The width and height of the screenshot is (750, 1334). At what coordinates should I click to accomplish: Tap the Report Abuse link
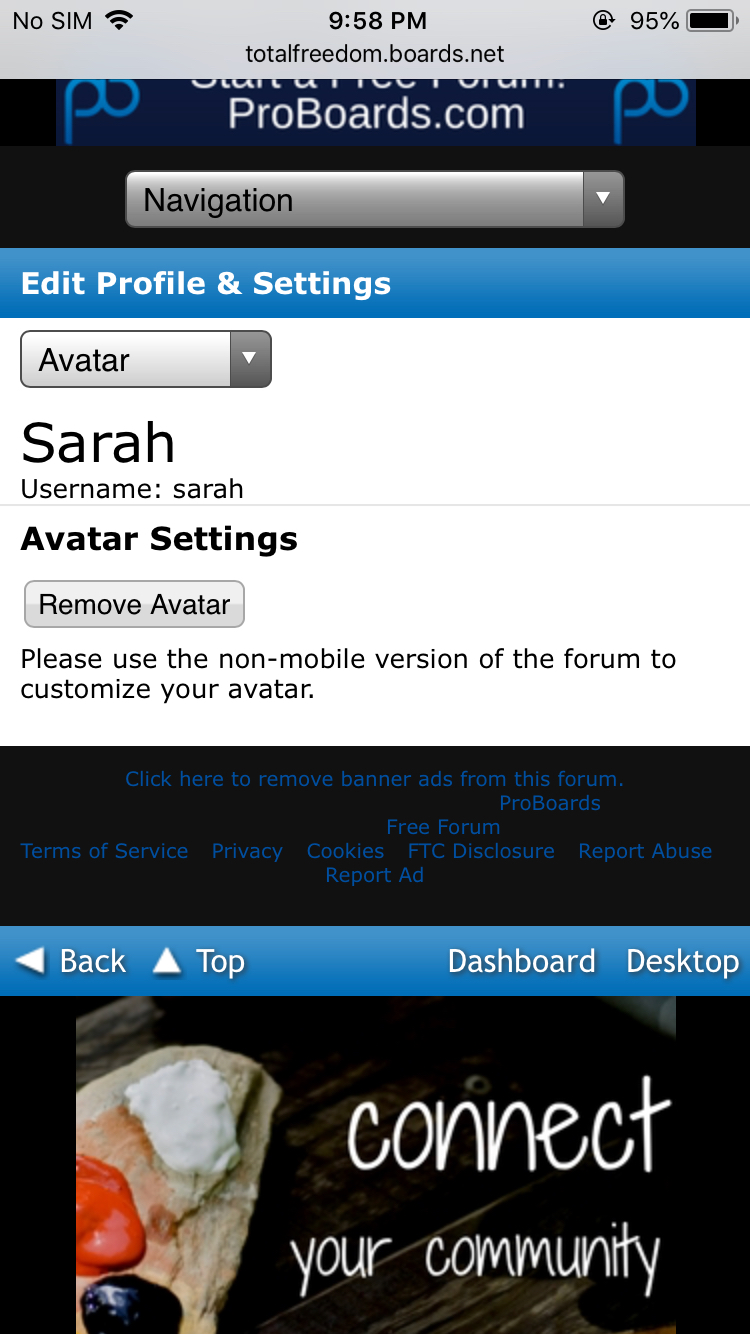(x=645, y=851)
